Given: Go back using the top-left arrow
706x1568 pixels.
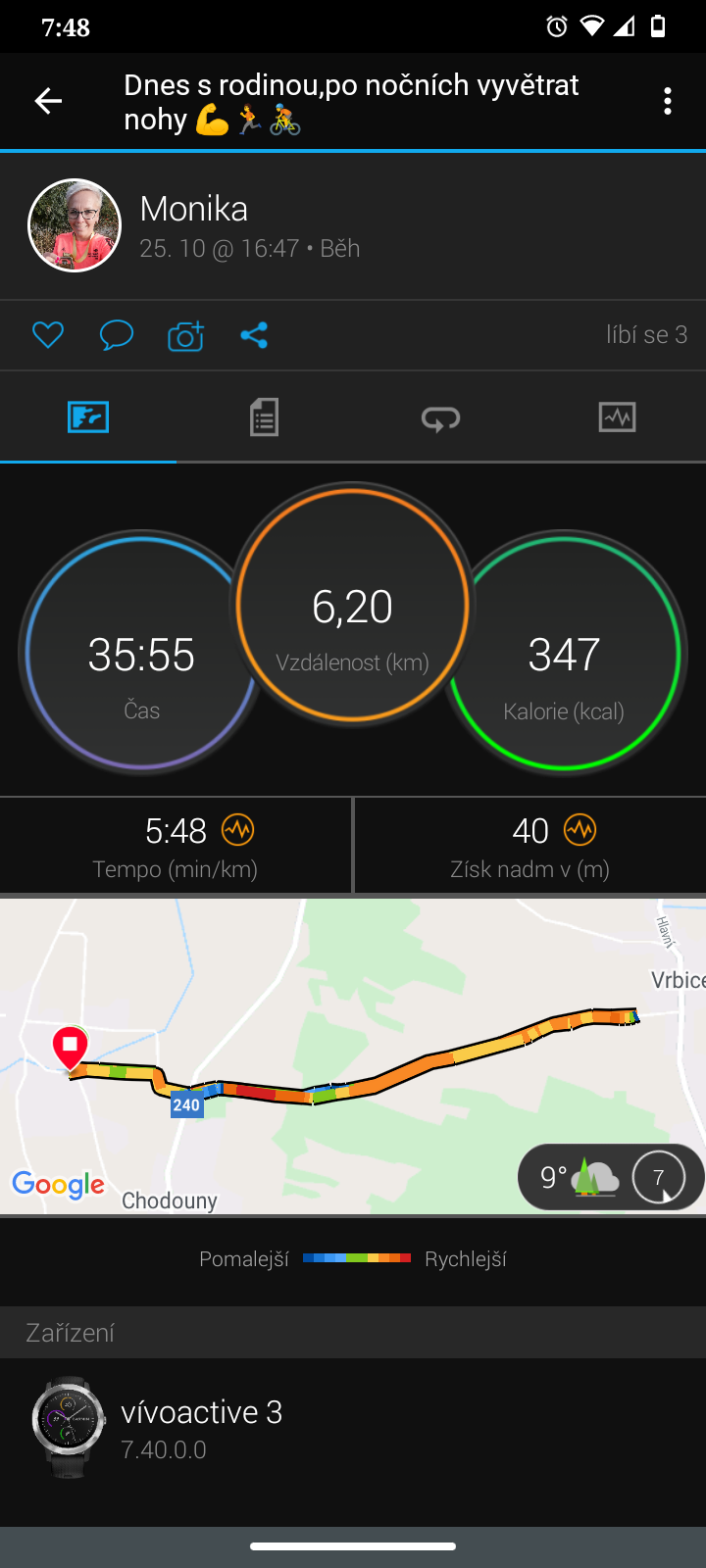Looking at the screenshot, I should click(48, 101).
